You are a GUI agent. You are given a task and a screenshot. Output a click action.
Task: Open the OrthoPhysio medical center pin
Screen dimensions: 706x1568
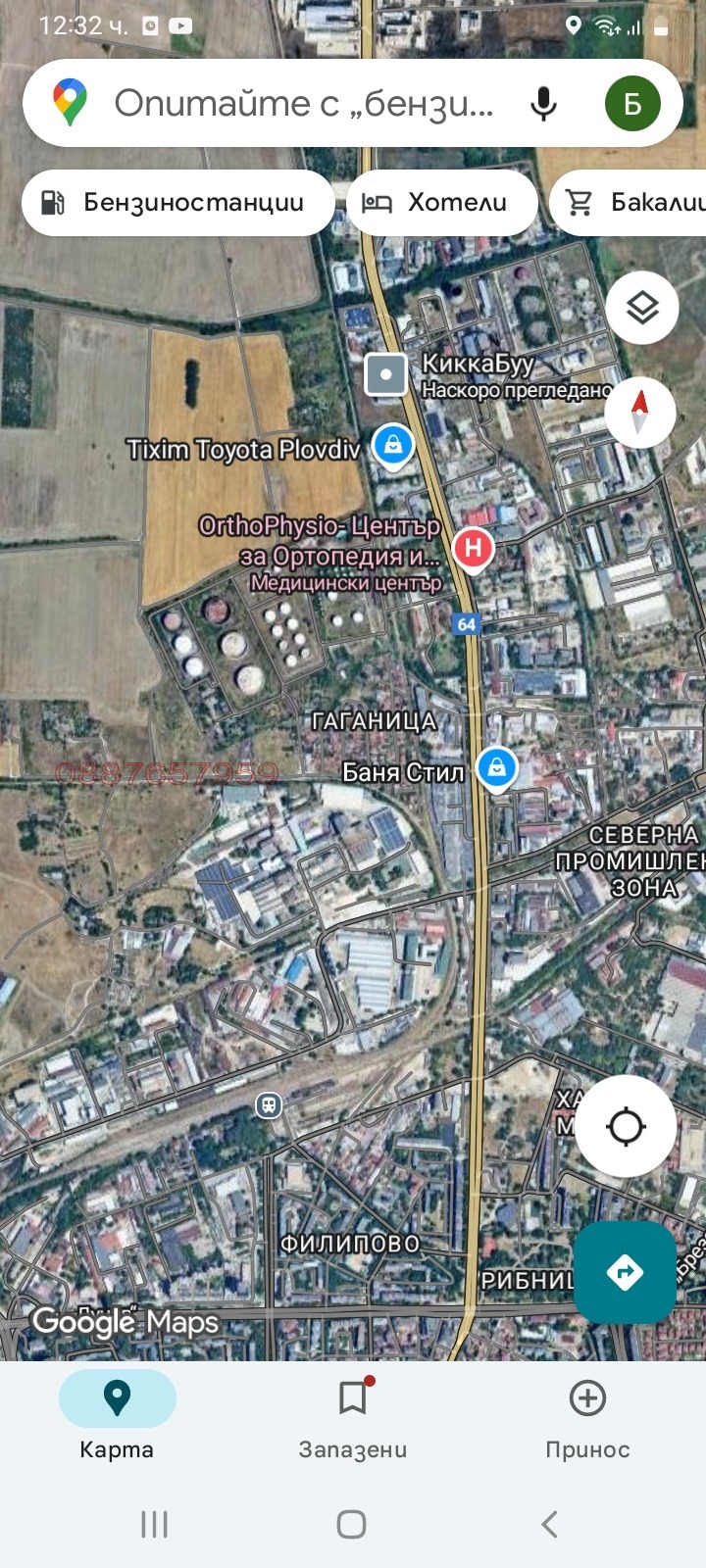[x=473, y=548]
